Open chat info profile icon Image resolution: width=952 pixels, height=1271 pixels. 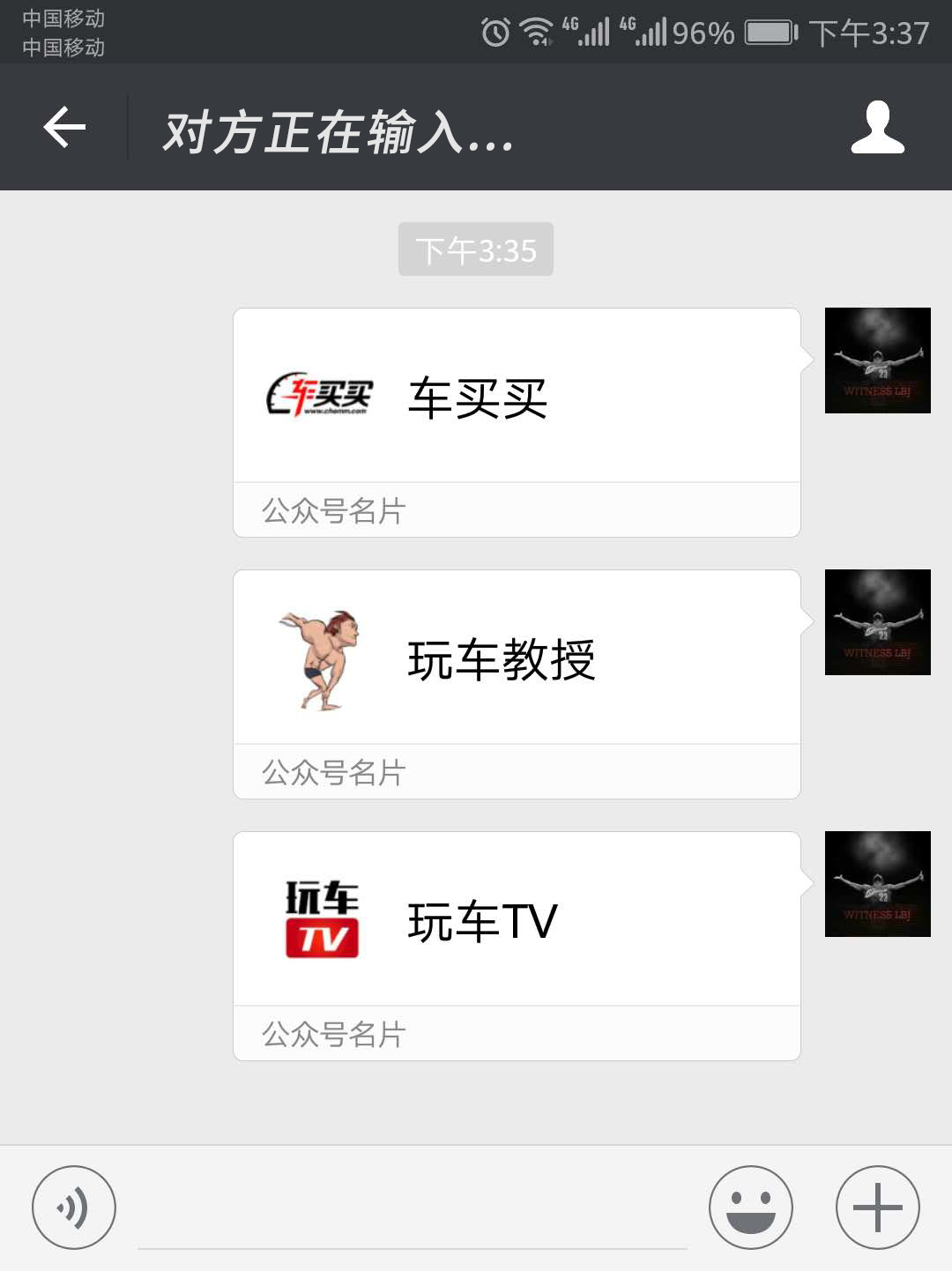(x=877, y=128)
